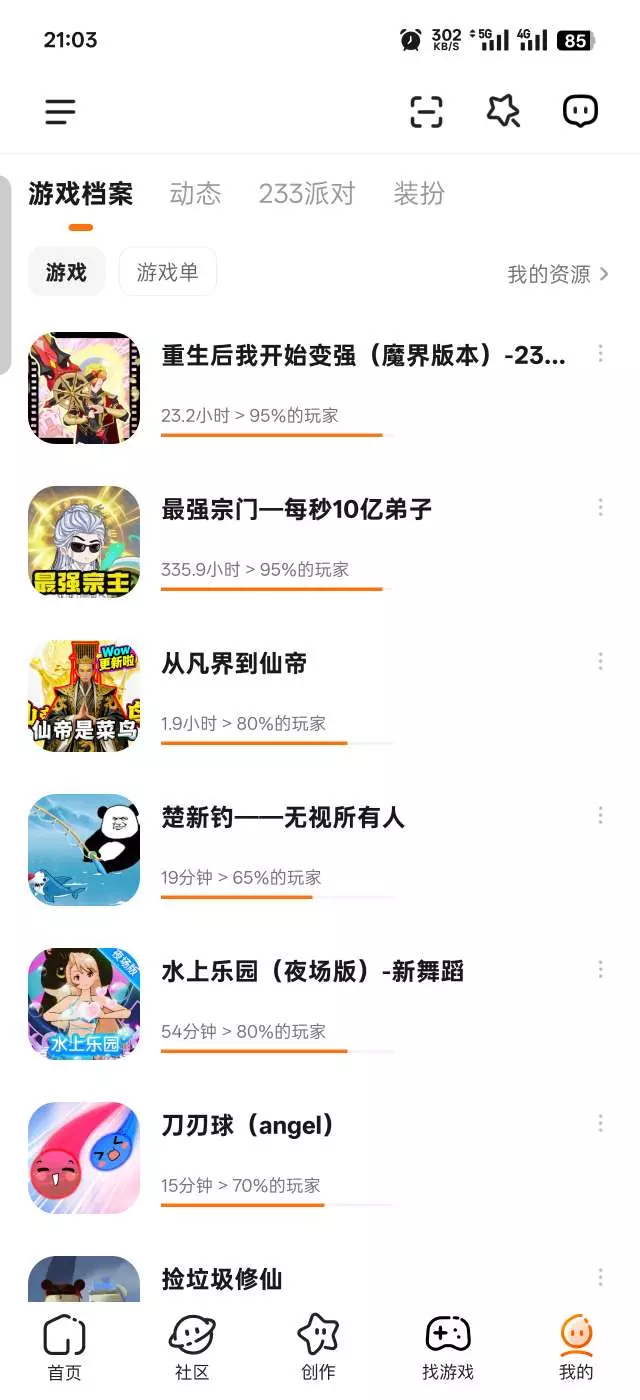Open more options for 楚新钓
Image resolution: width=640 pixels, height=1400 pixels.
tap(600, 815)
